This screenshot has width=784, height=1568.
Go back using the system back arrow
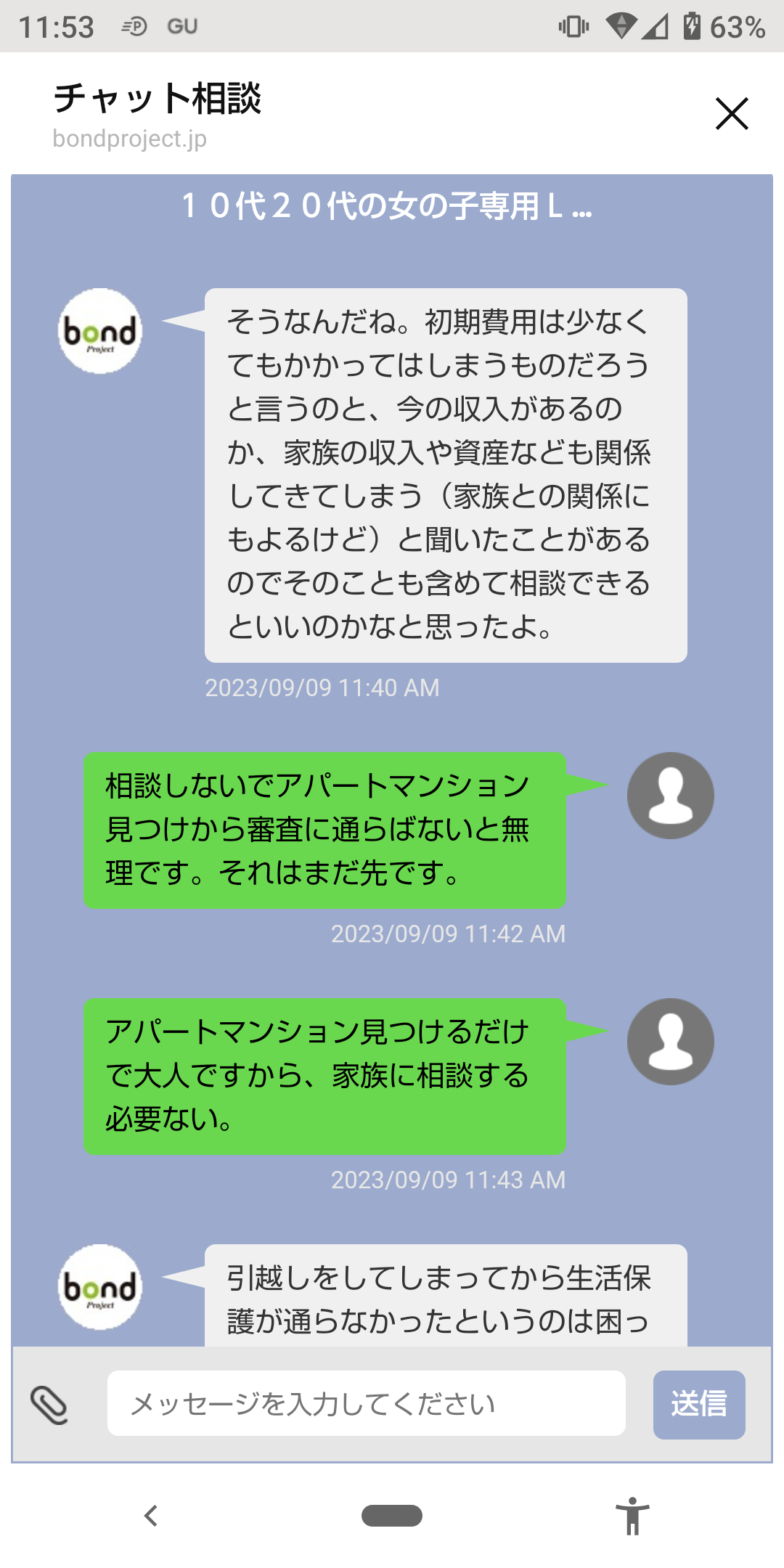coord(151,1516)
